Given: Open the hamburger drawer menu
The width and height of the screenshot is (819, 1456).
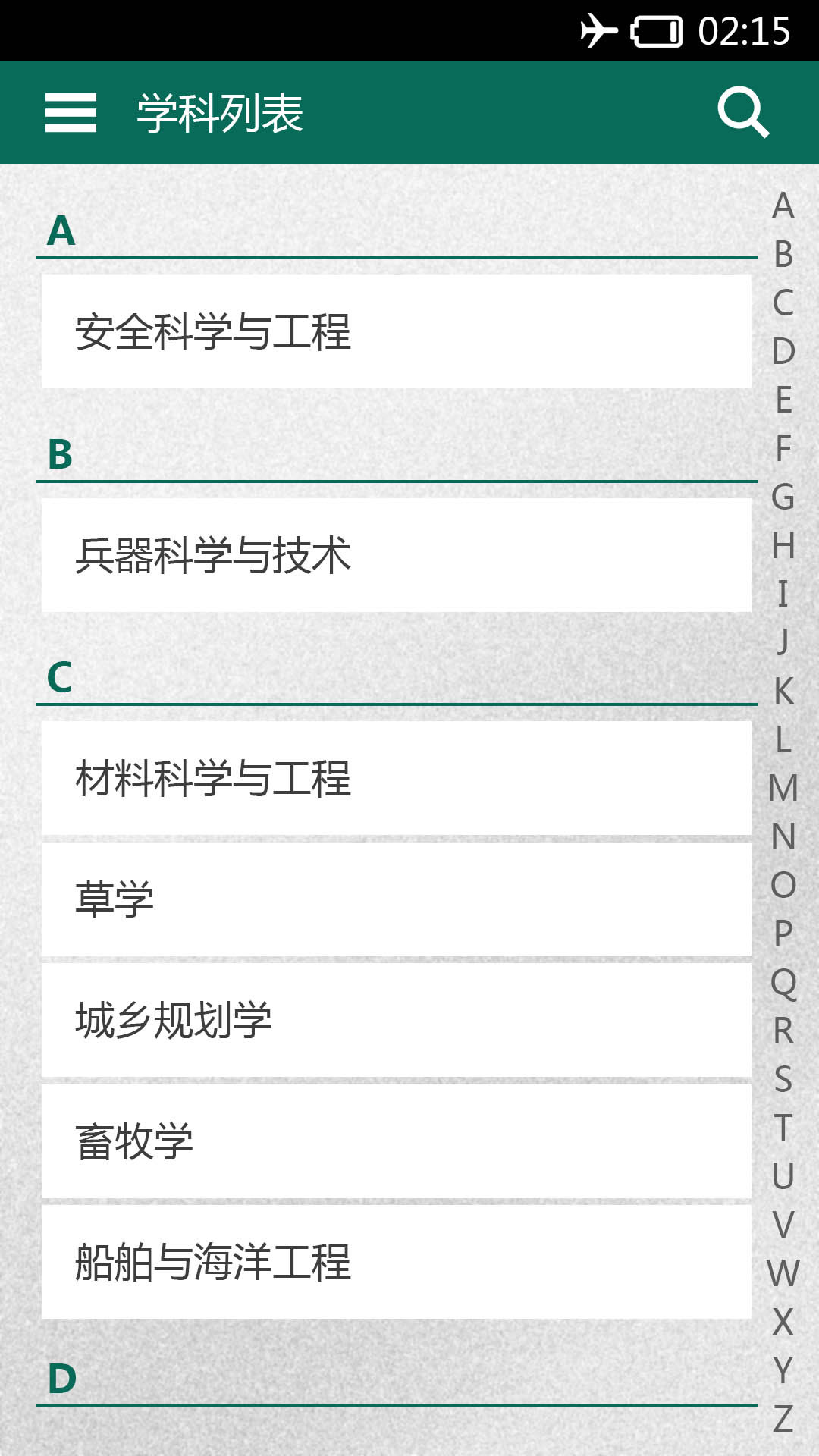Looking at the screenshot, I should (71, 113).
